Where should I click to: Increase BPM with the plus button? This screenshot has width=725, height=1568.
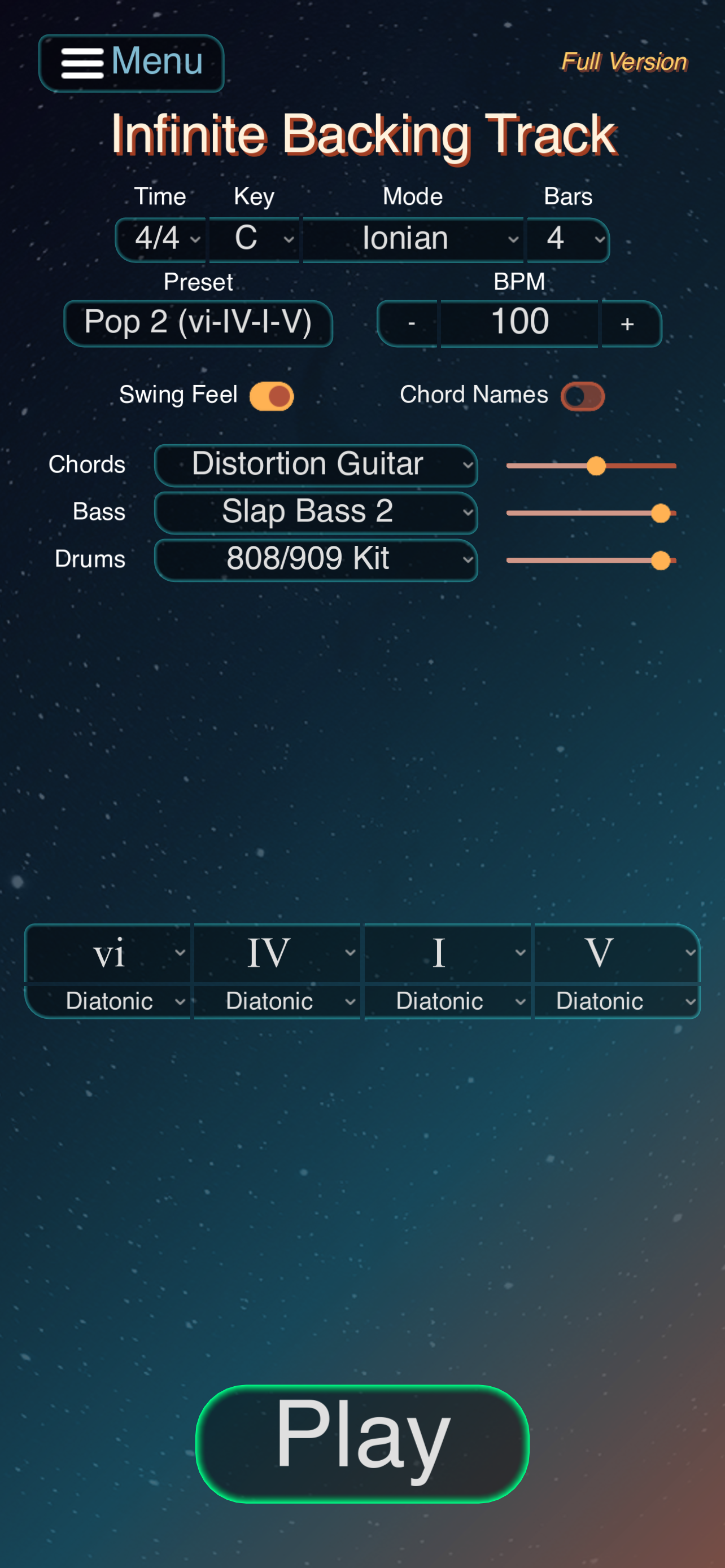[629, 323]
